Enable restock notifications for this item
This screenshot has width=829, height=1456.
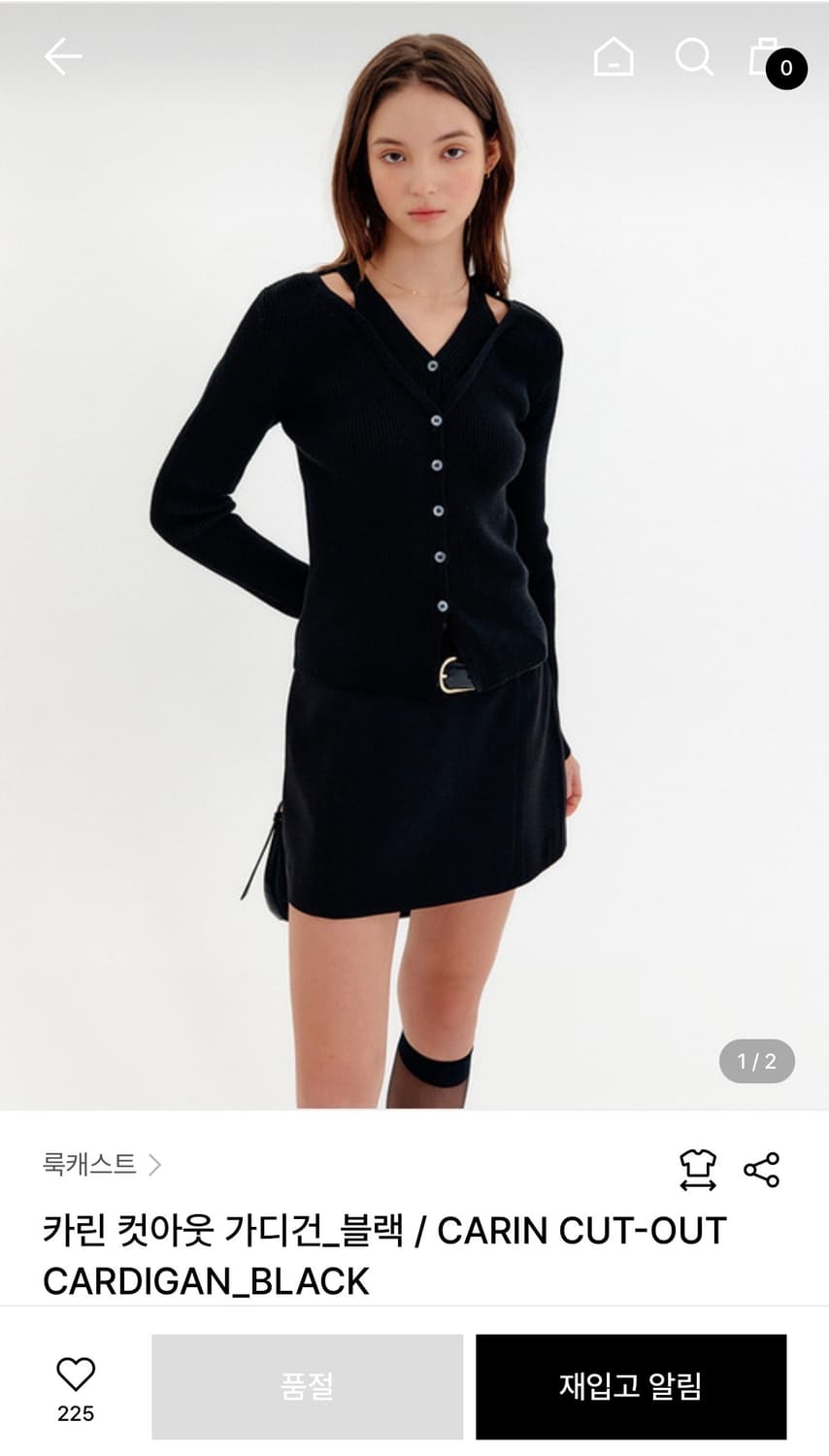(632, 1386)
